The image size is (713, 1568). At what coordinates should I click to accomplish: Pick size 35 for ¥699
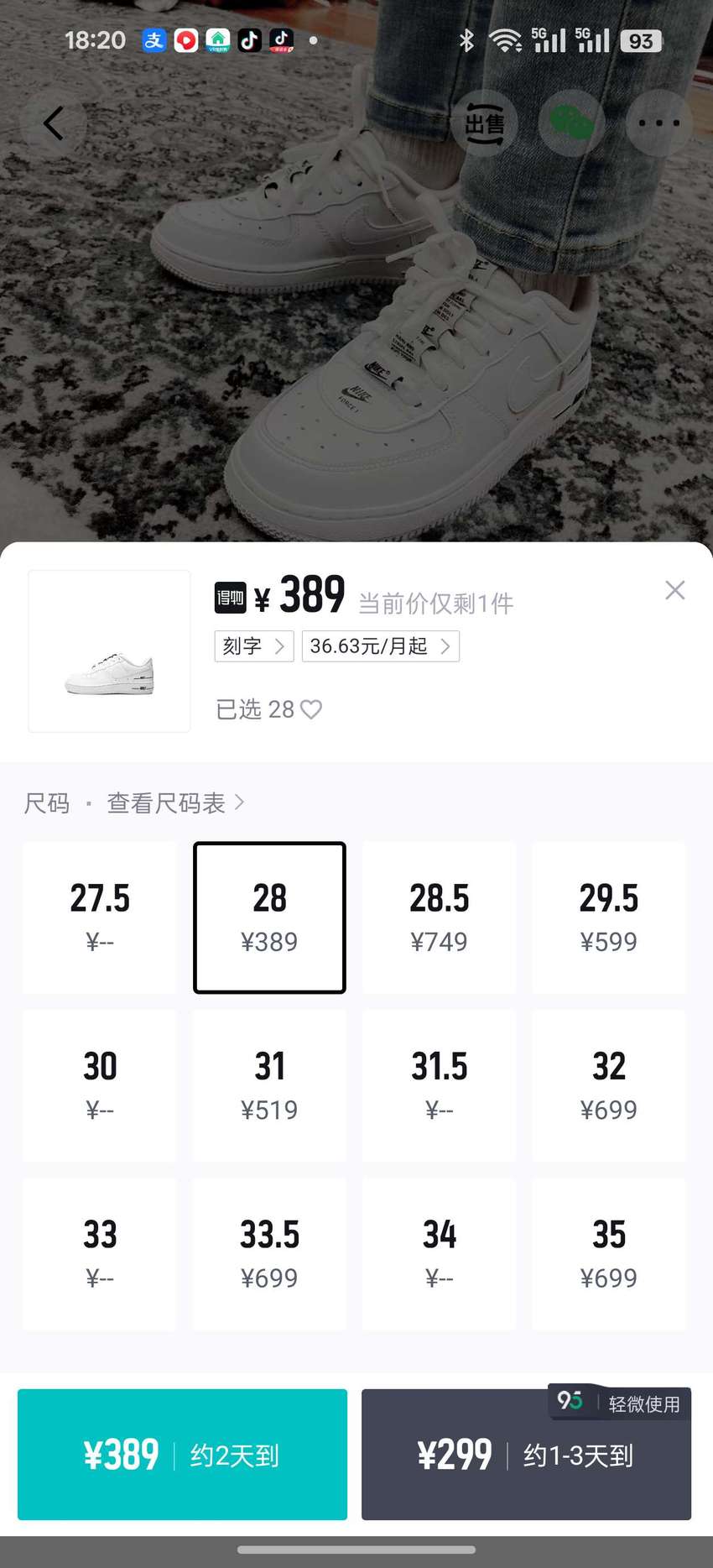[609, 1254]
